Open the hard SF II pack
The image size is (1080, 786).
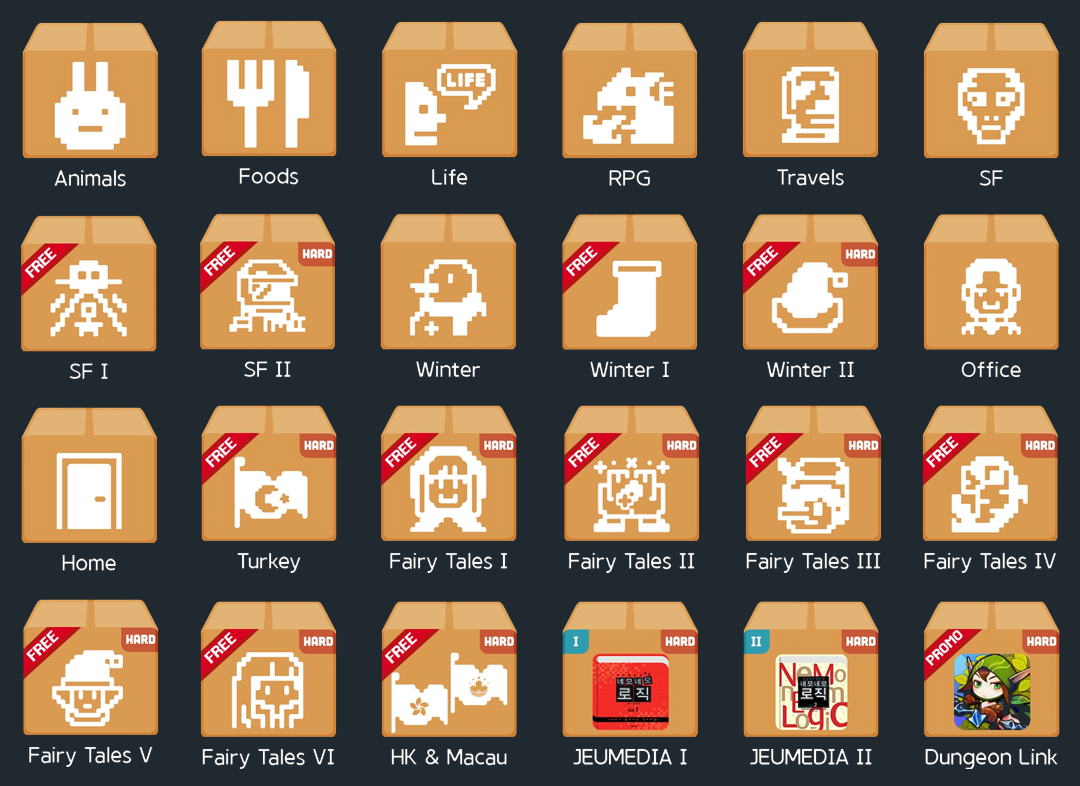(x=268, y=287)
